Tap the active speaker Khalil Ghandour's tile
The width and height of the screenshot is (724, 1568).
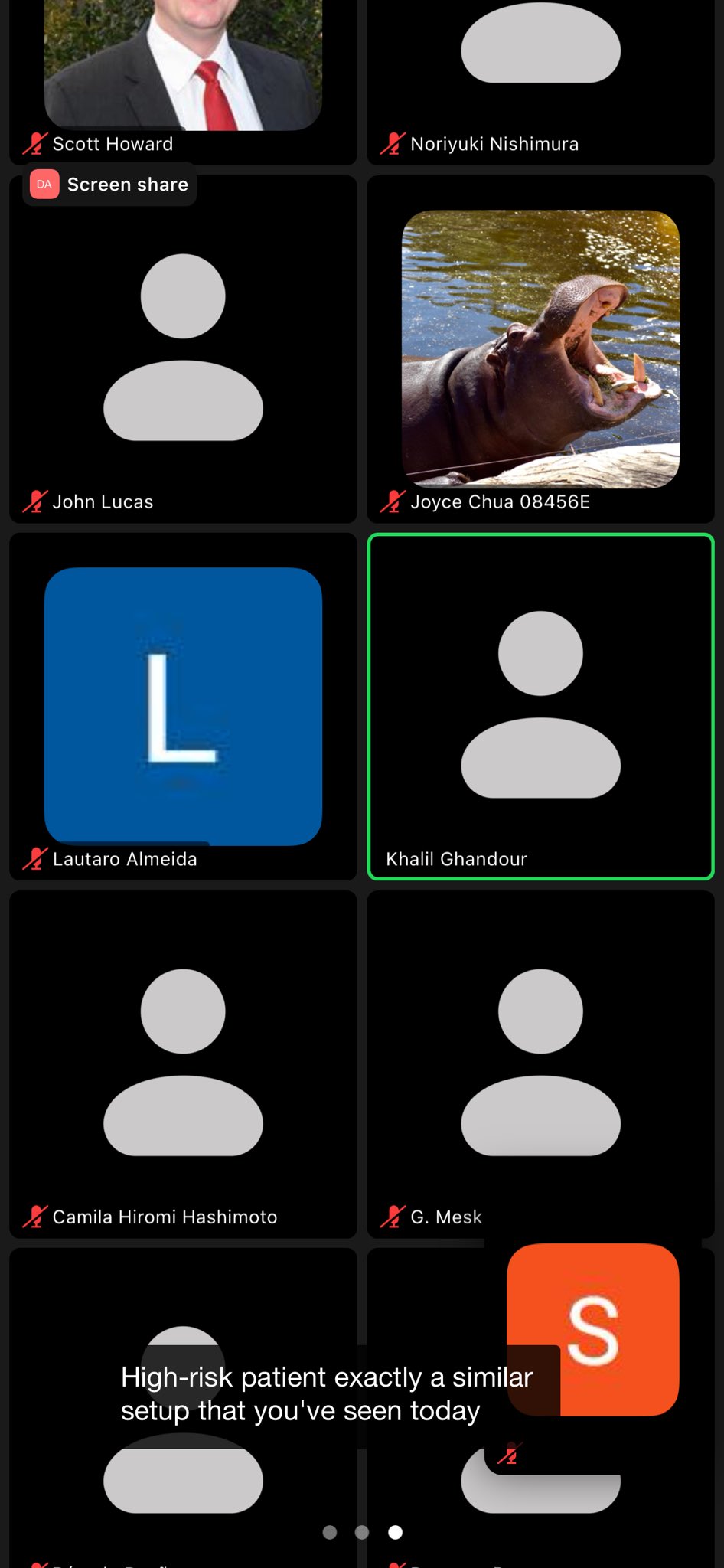[540, 707]
